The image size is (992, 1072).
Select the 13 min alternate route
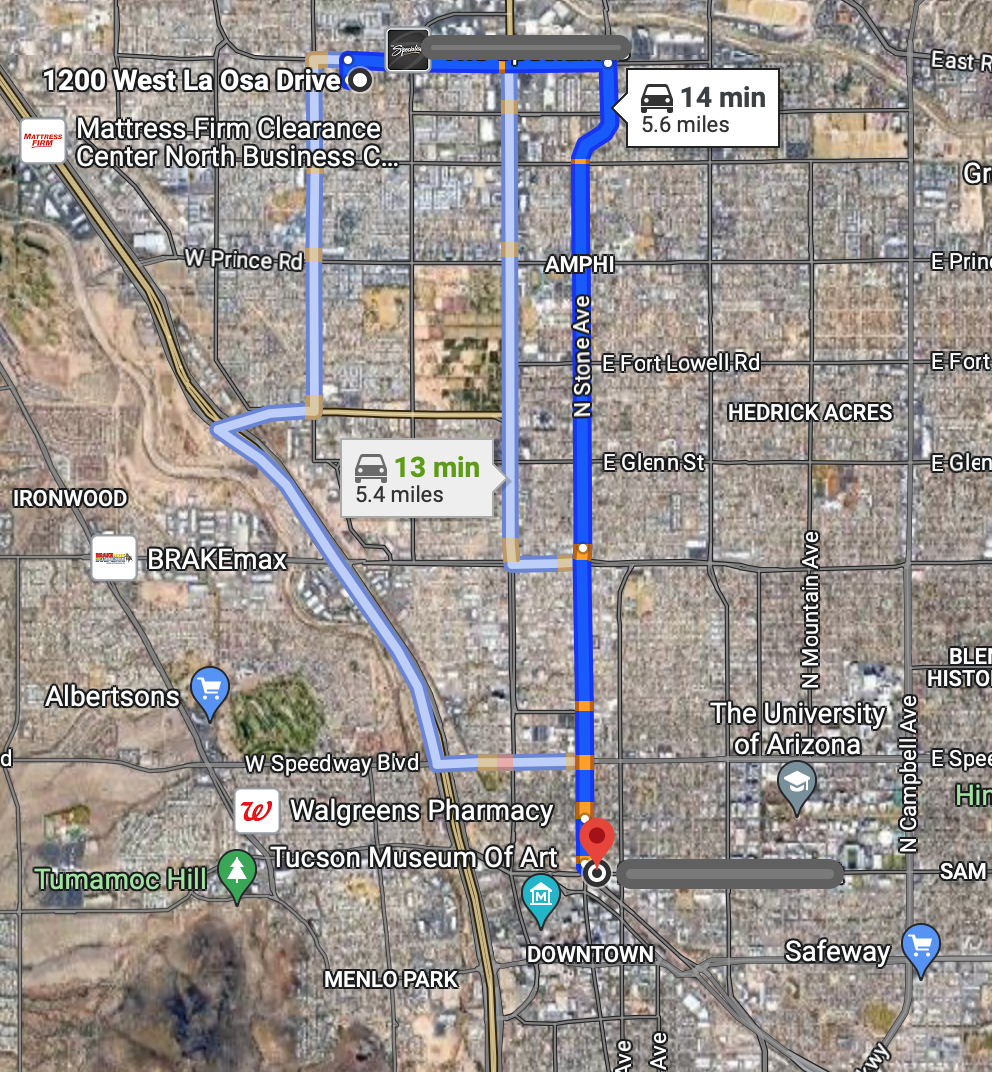pyautogui.click(x=418, y=478)
